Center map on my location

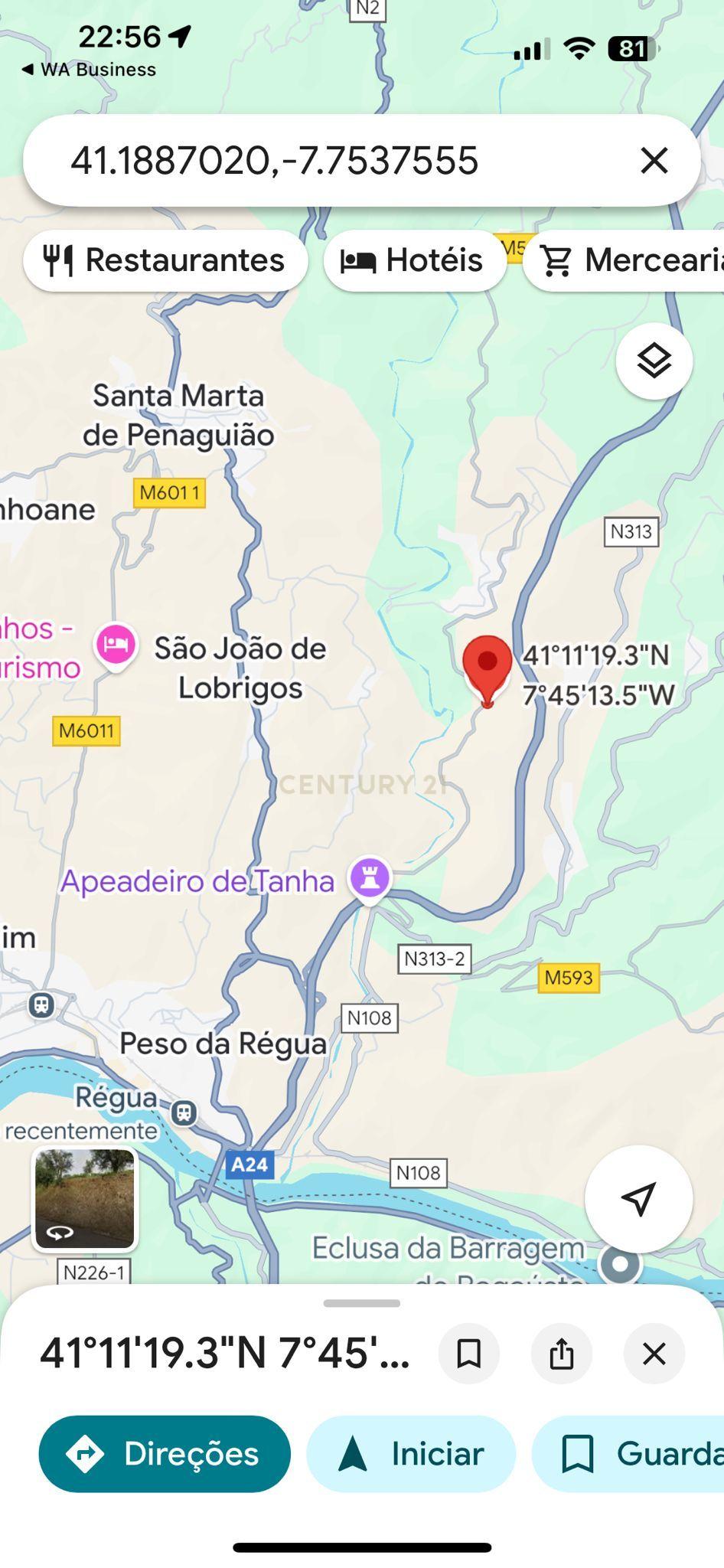[x=638, y=1198]
